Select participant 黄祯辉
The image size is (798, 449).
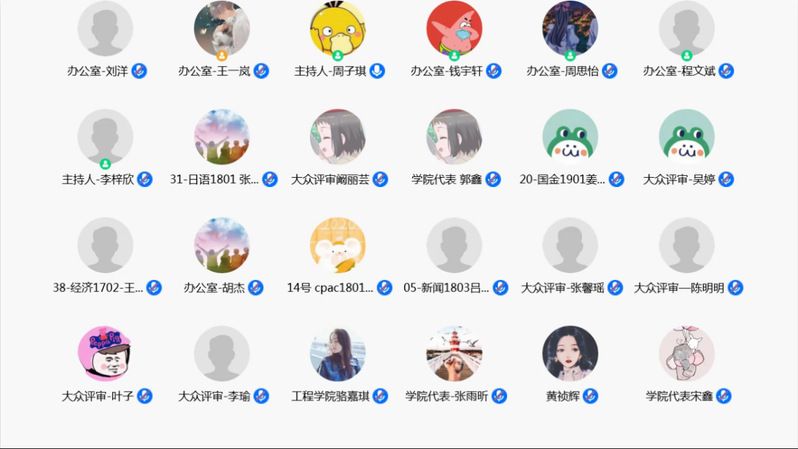[570, 354]
